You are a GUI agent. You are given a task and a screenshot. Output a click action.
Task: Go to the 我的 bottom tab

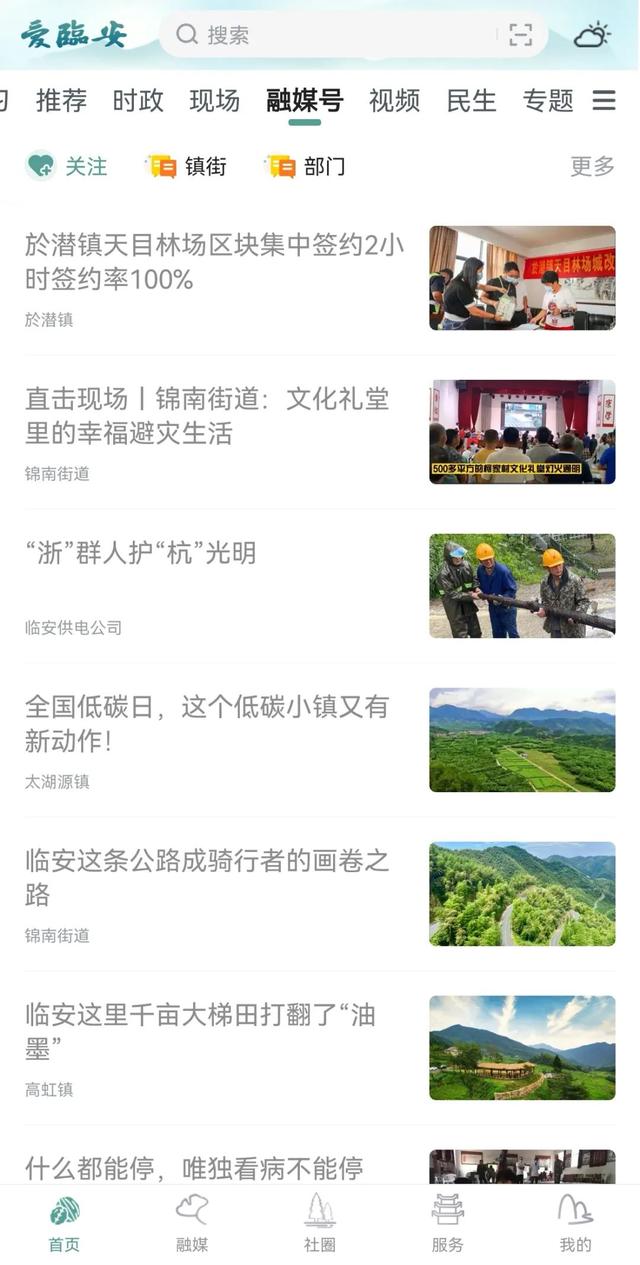[x=576, y=1224]
